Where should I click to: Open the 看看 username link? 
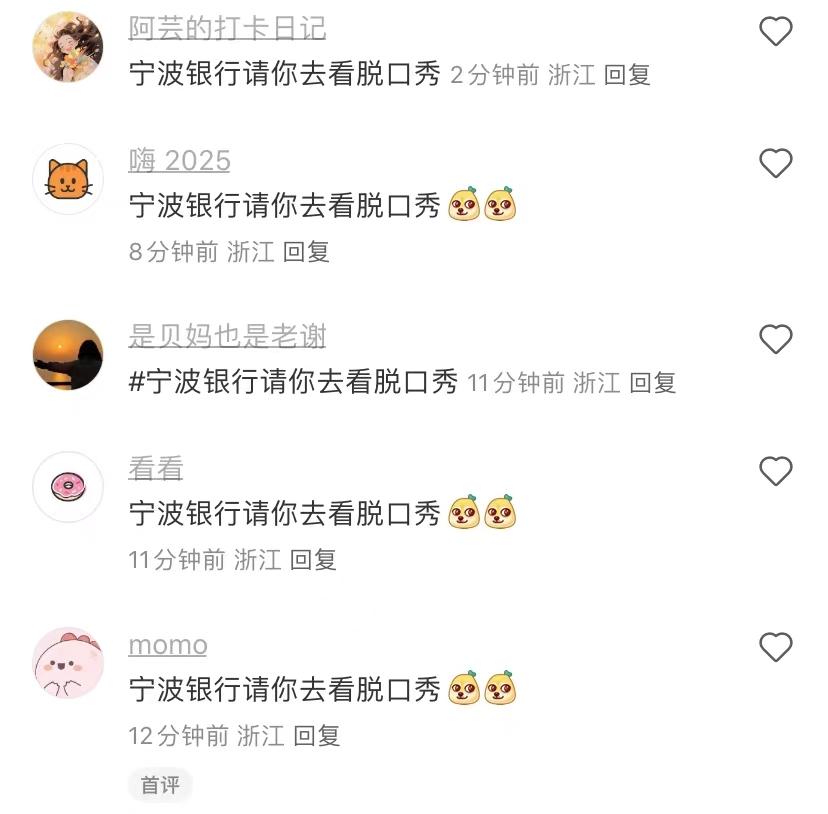click(x=155, y=468)
